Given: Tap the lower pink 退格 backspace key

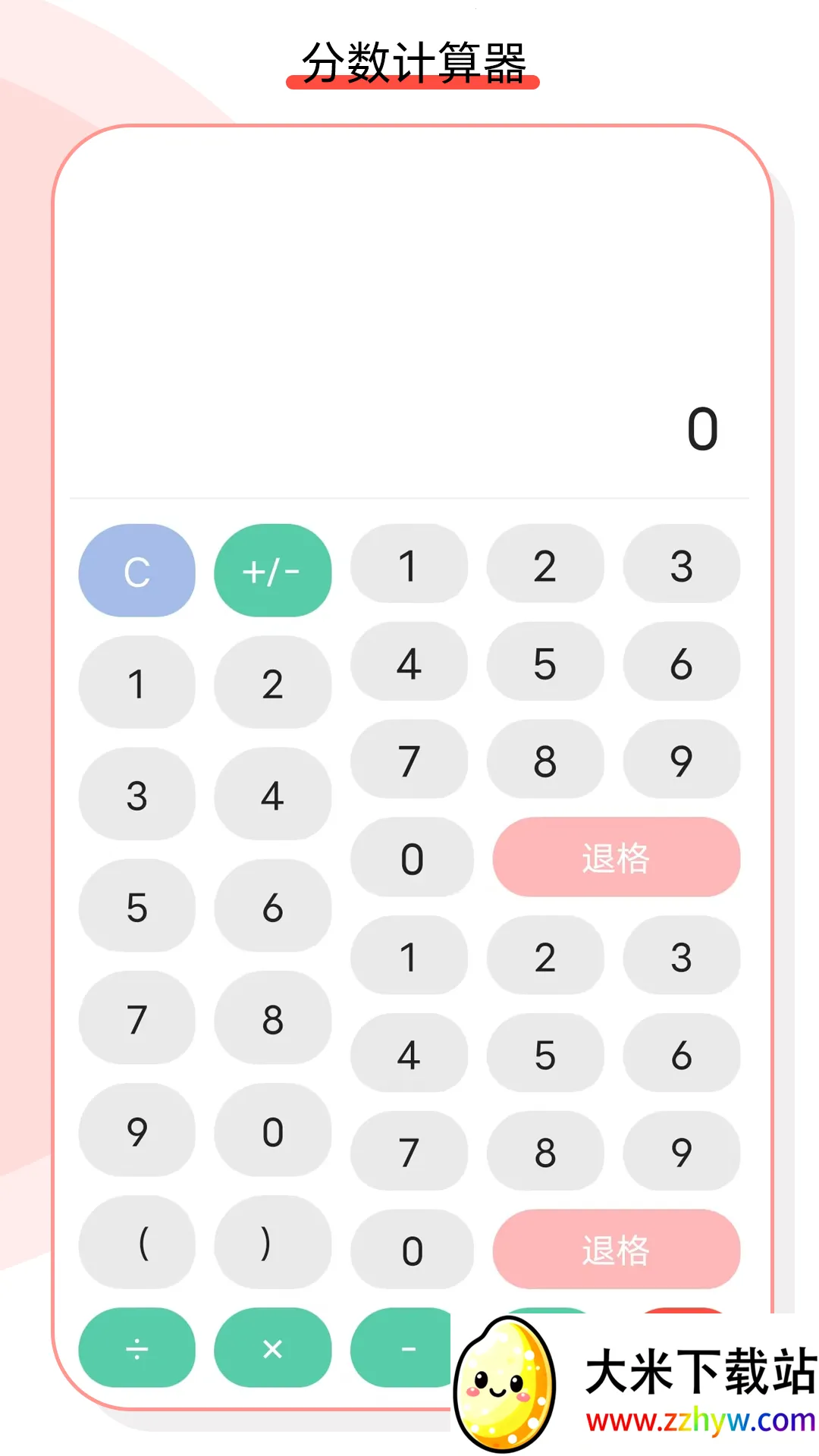Looking at the screenshot, I should pyautogui.click(x=615, y=1251).
